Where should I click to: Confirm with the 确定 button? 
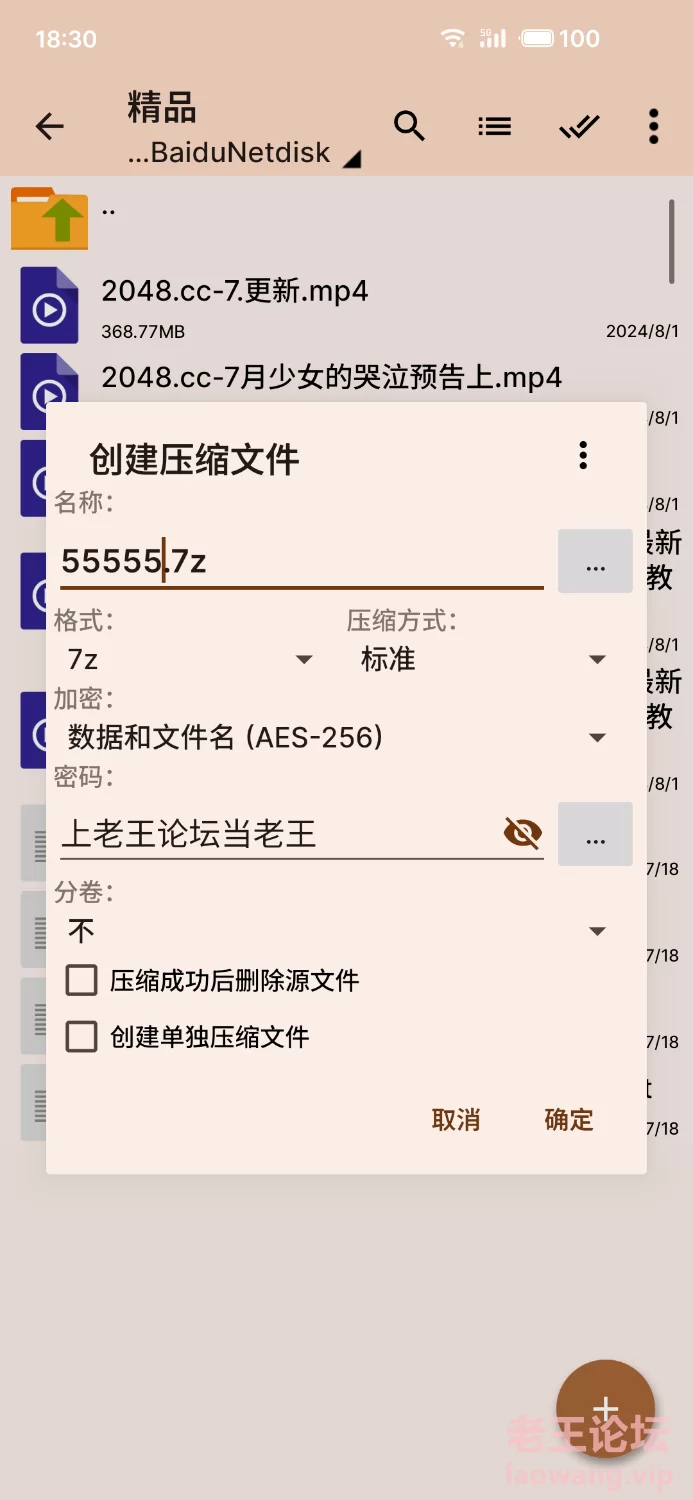[x=569, y=1120]
